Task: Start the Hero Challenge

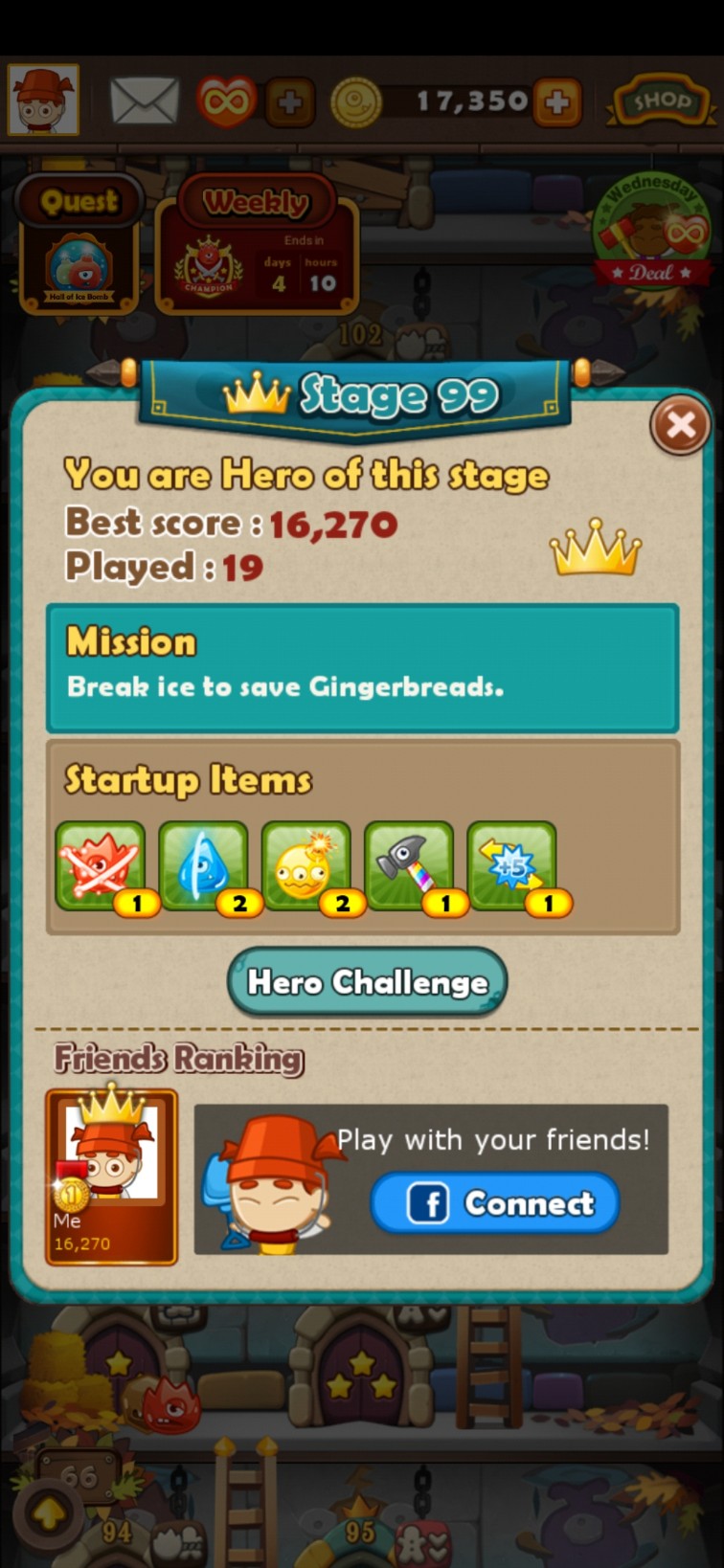Action: tap(367, 982)
